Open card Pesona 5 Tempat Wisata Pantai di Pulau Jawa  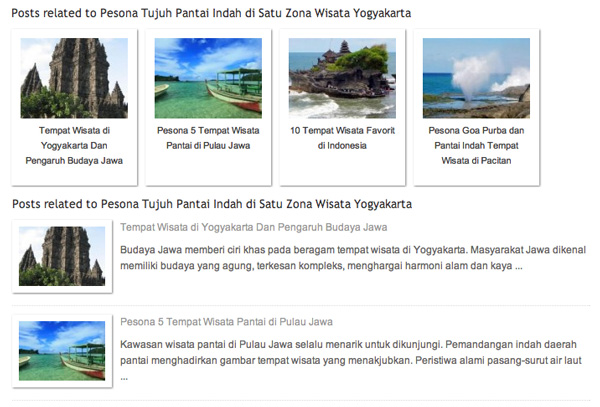click(x=208, y=105)
